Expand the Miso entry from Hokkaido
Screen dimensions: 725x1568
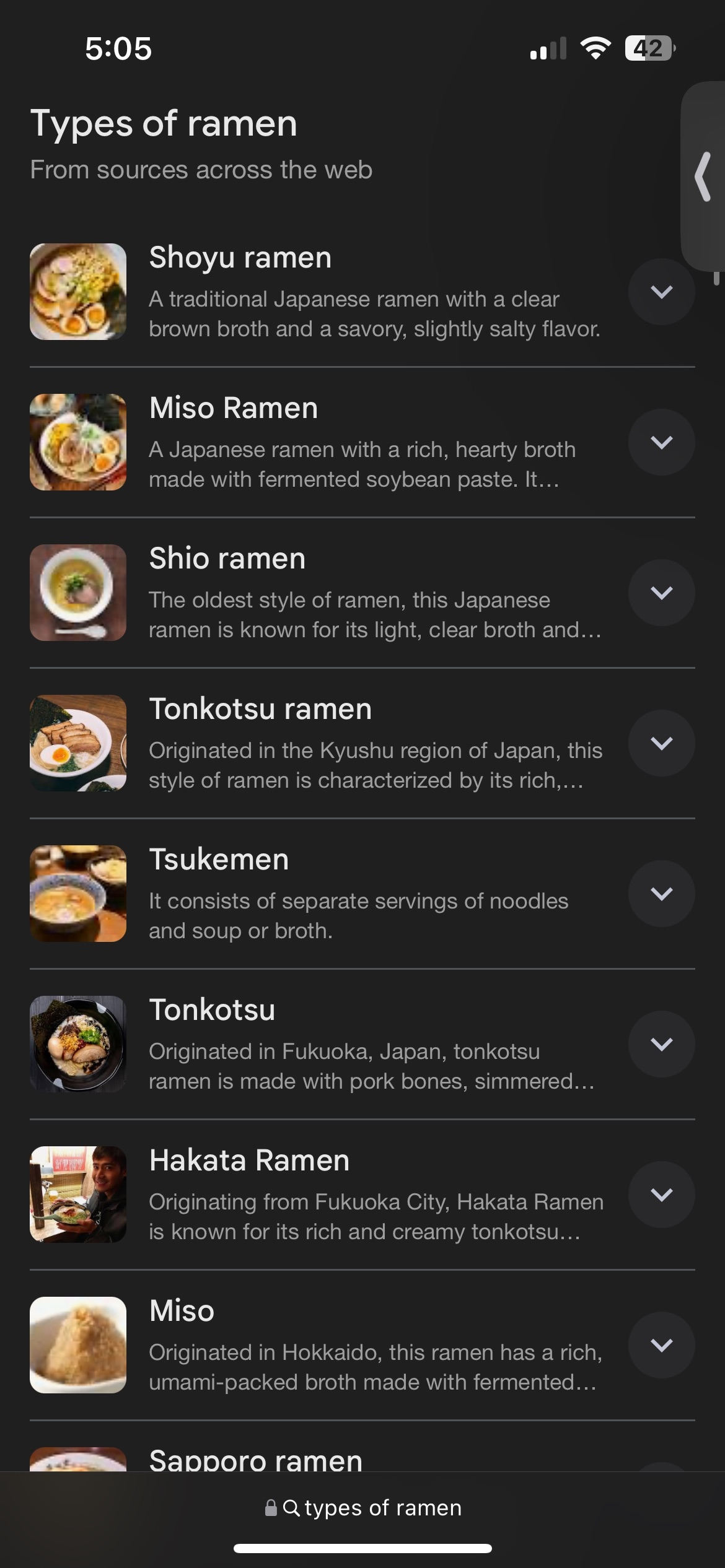tap(661, 1345)
